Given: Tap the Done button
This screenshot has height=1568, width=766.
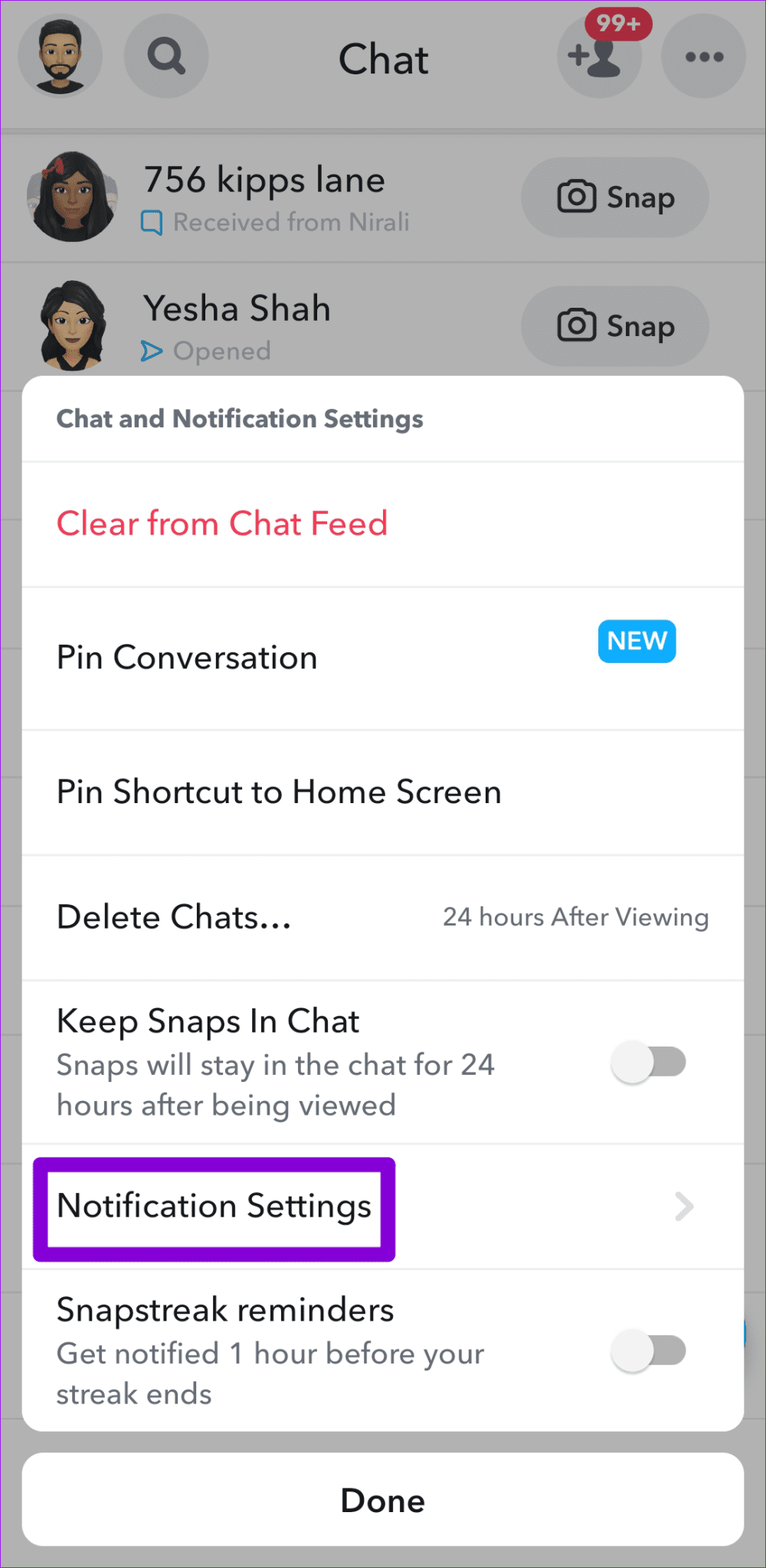Looking at the screenshot, I should click(x=383, y=1500).
